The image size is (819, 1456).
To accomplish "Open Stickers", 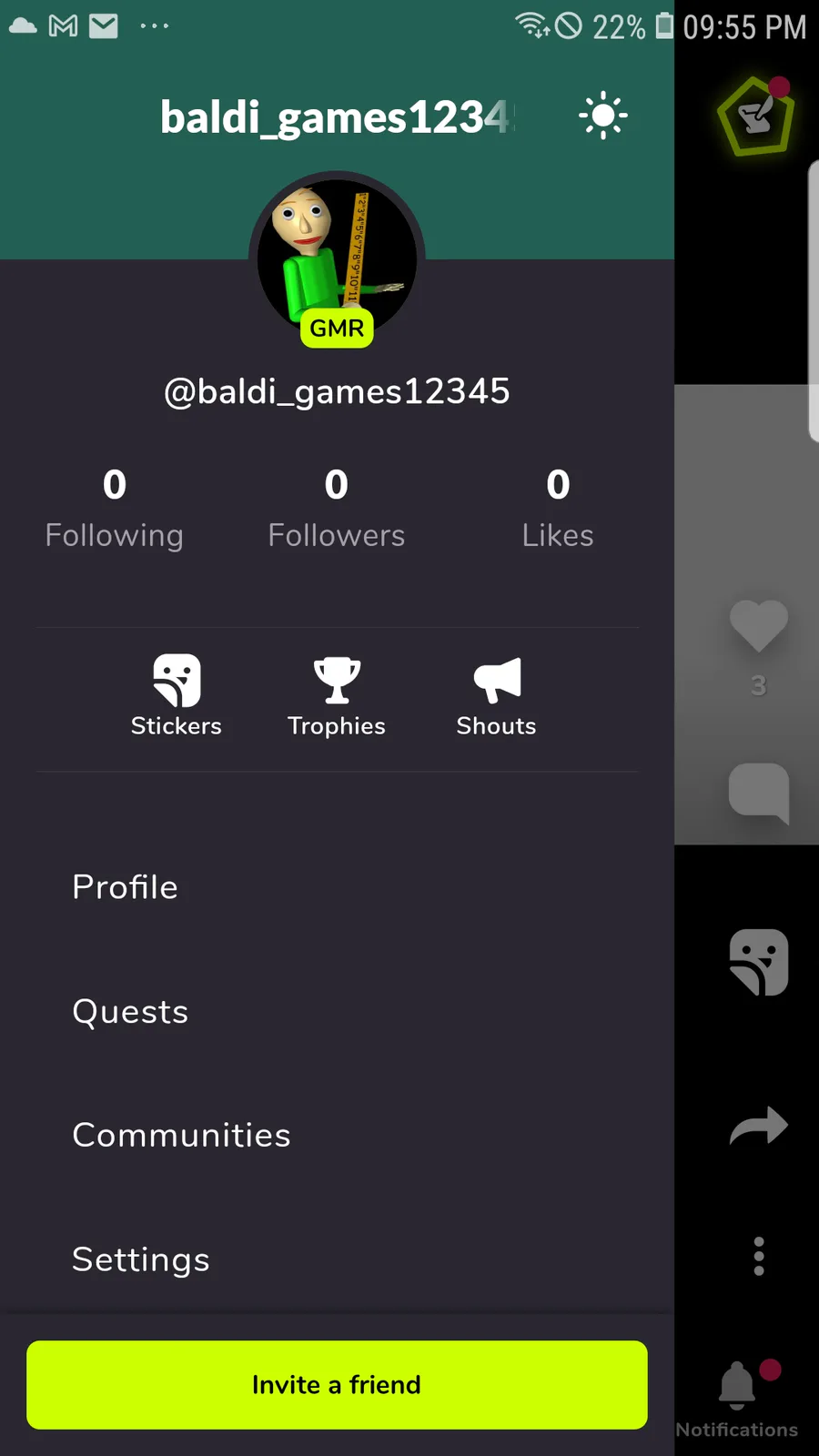I will pos(177,696).
